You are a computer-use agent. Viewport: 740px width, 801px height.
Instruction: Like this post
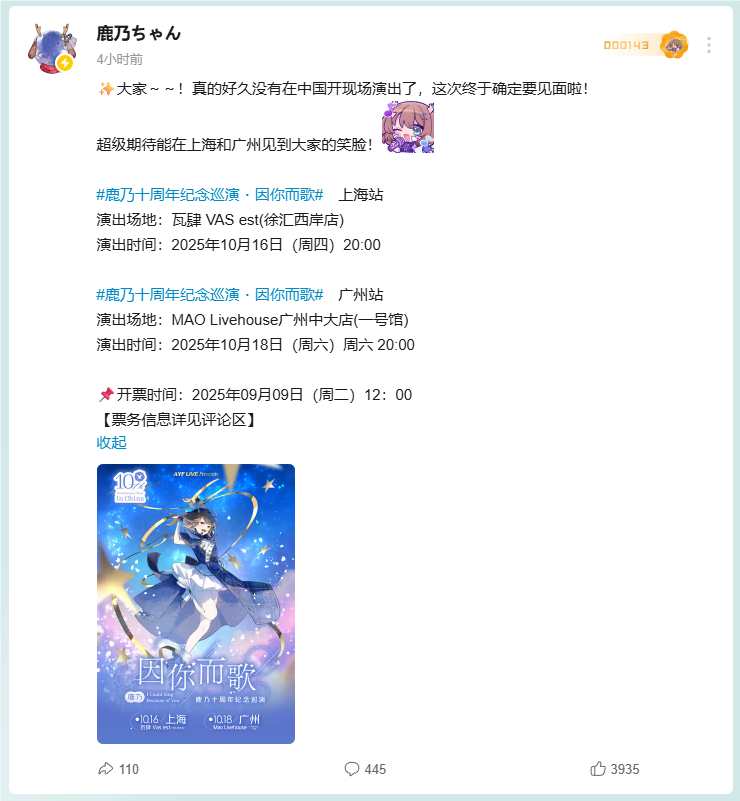pos(614,769)
